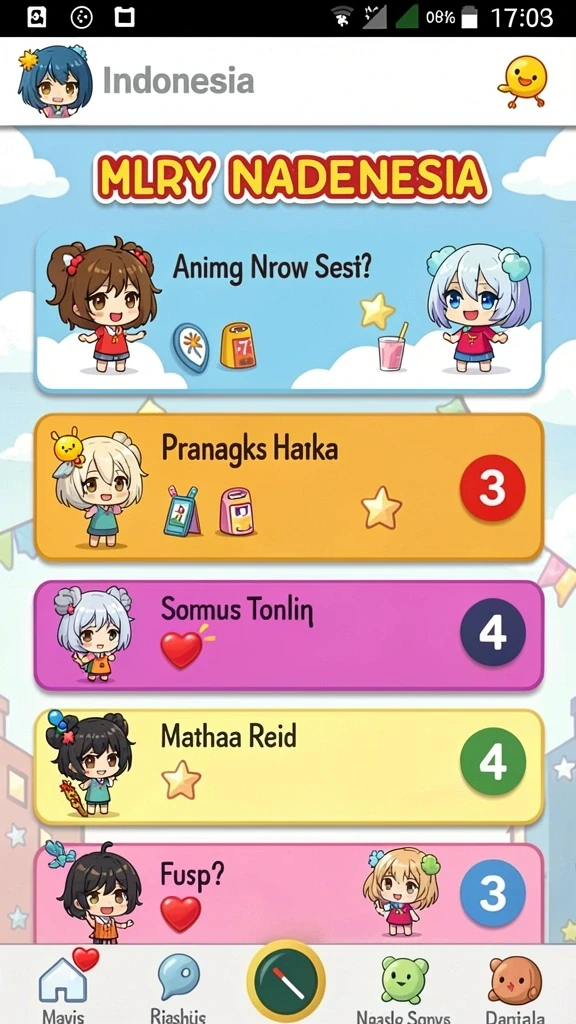Open the Danjala tab
Screen dimensions: 576x1024
pos(516,985)
